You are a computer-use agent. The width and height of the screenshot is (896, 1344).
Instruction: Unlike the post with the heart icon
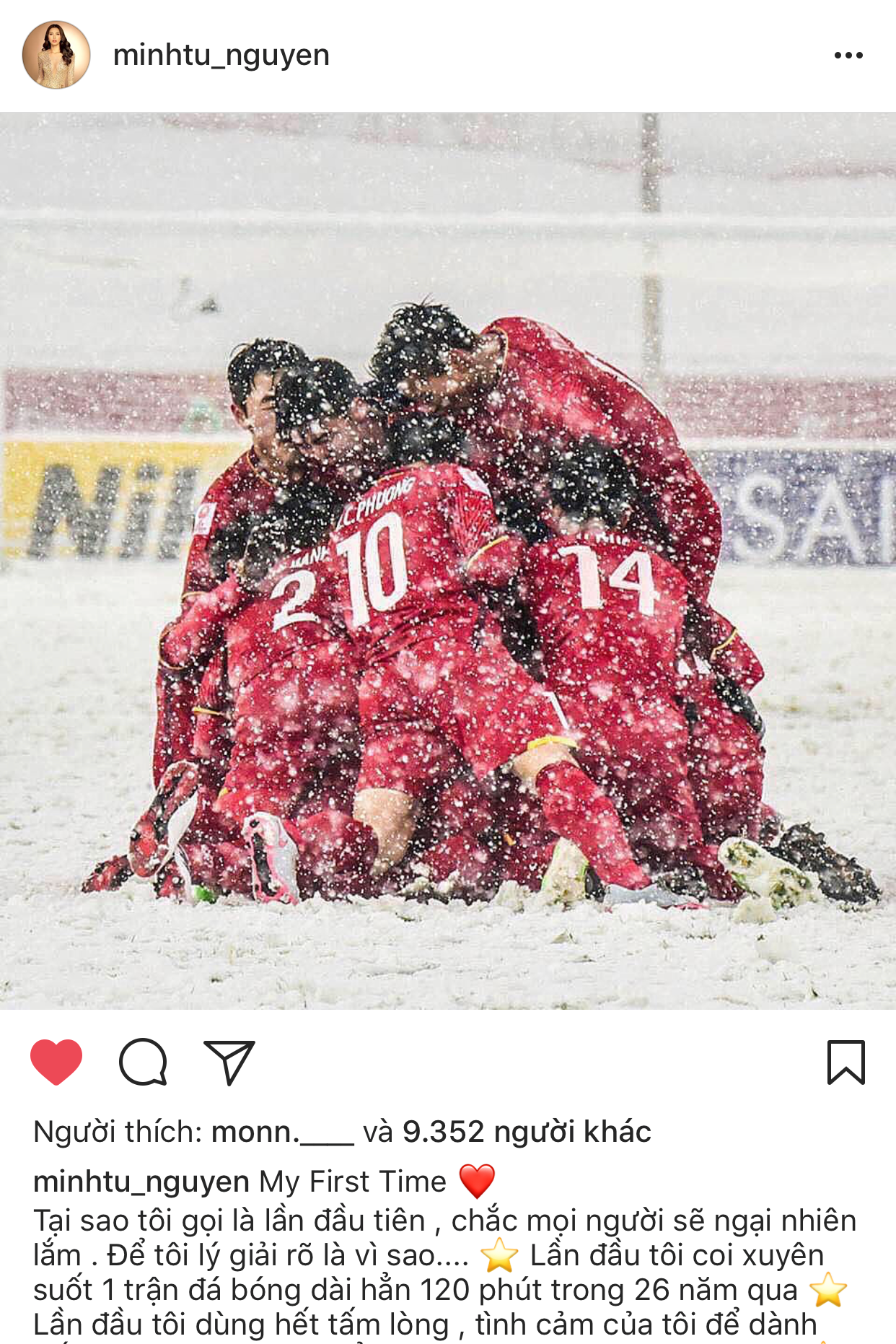point(56,1062)
